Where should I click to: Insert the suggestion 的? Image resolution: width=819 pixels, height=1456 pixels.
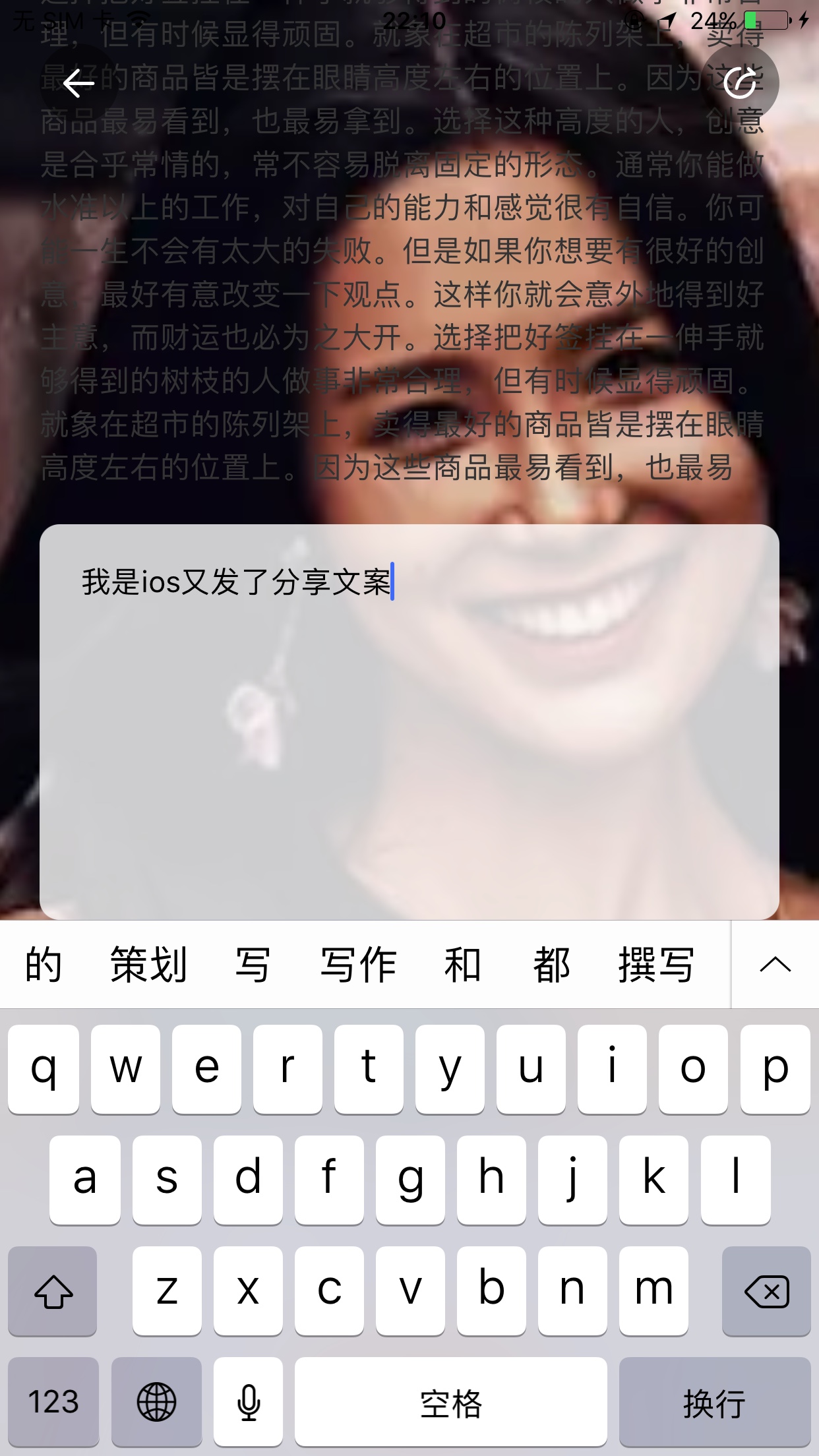(44, 965)
